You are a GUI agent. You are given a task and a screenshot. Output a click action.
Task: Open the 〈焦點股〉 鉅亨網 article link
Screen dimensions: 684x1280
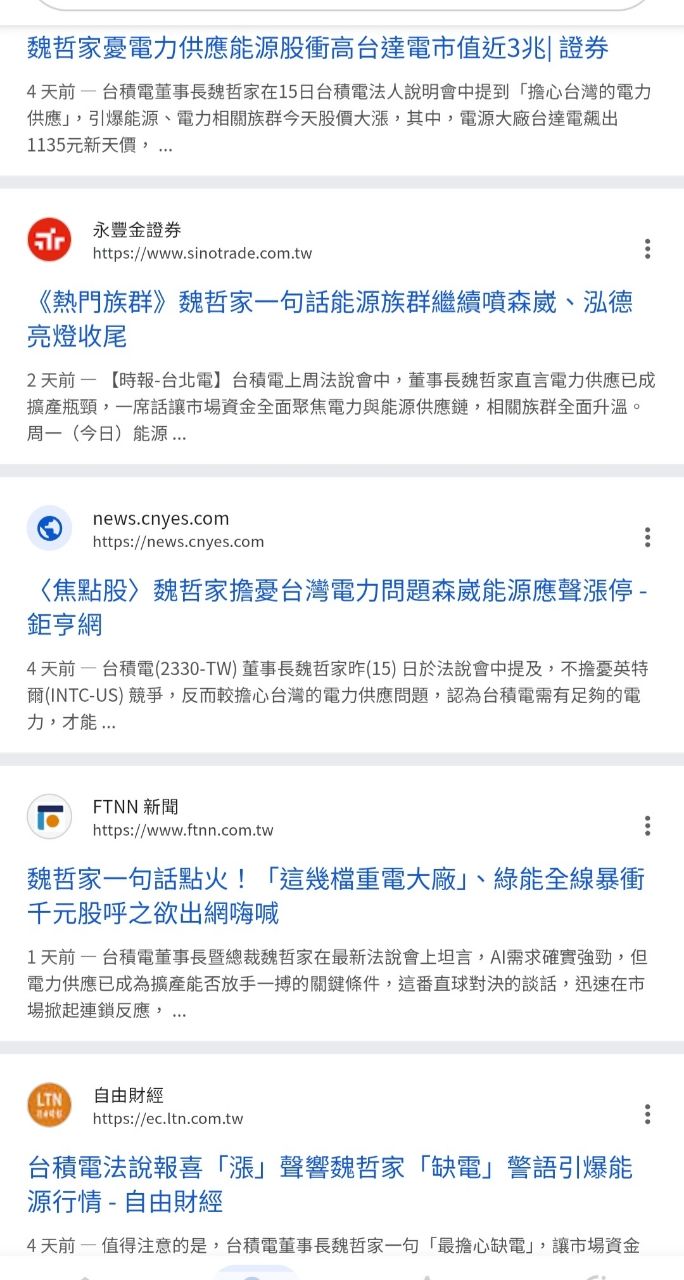[337, 607]
